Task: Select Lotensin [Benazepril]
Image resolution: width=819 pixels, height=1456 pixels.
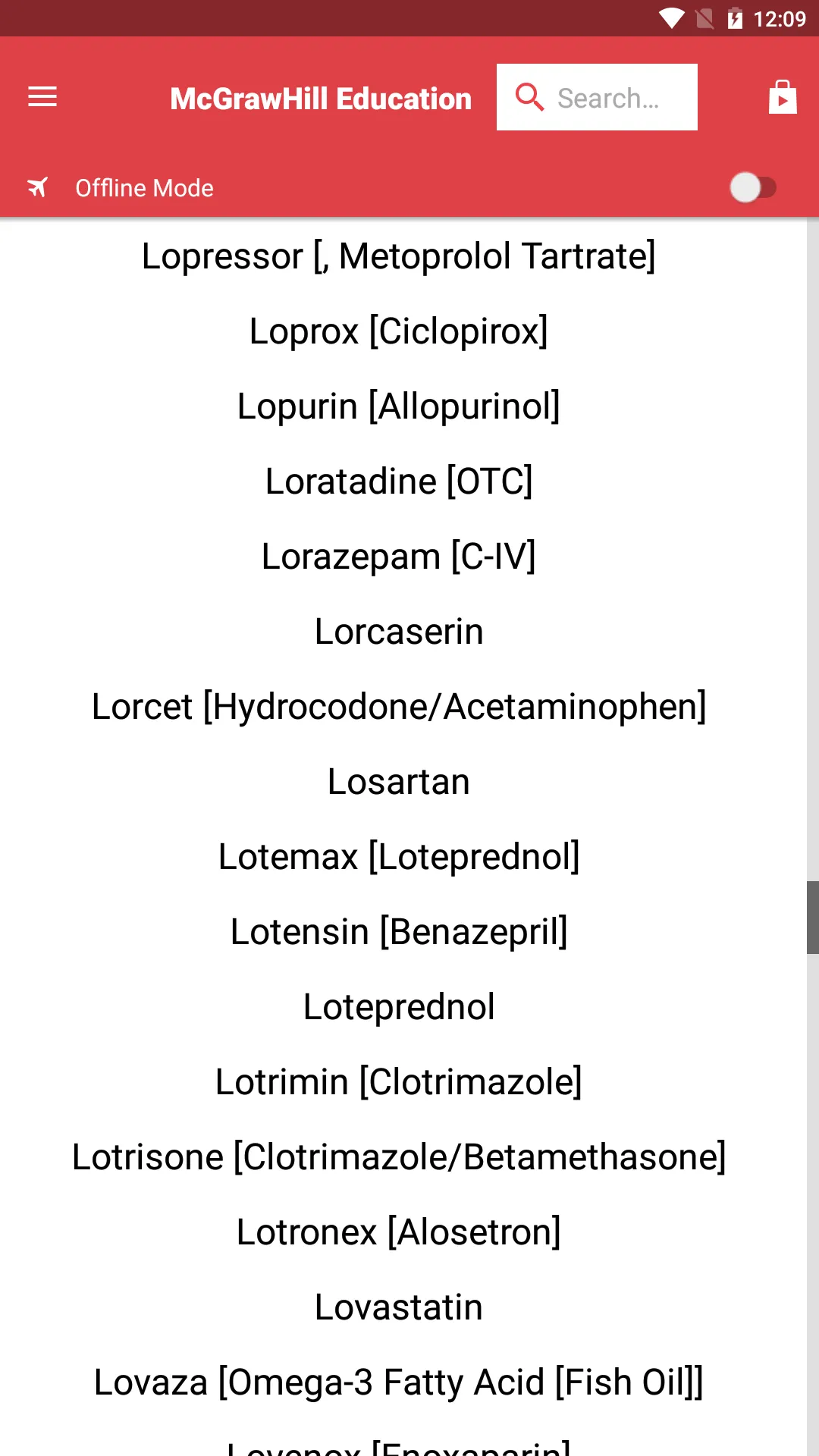Action: 399,932
